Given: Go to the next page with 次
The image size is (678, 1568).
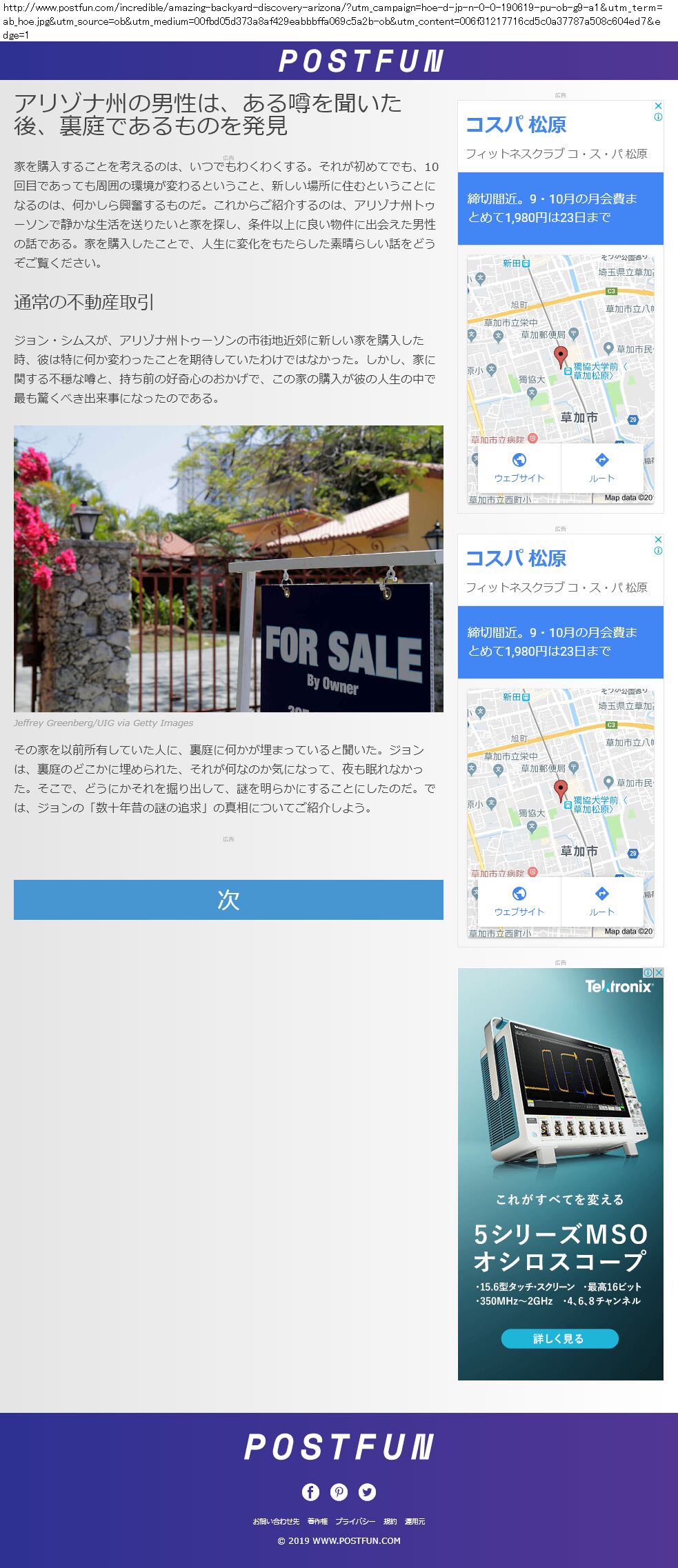Looking at the screenshot, I should pos(228,899).
